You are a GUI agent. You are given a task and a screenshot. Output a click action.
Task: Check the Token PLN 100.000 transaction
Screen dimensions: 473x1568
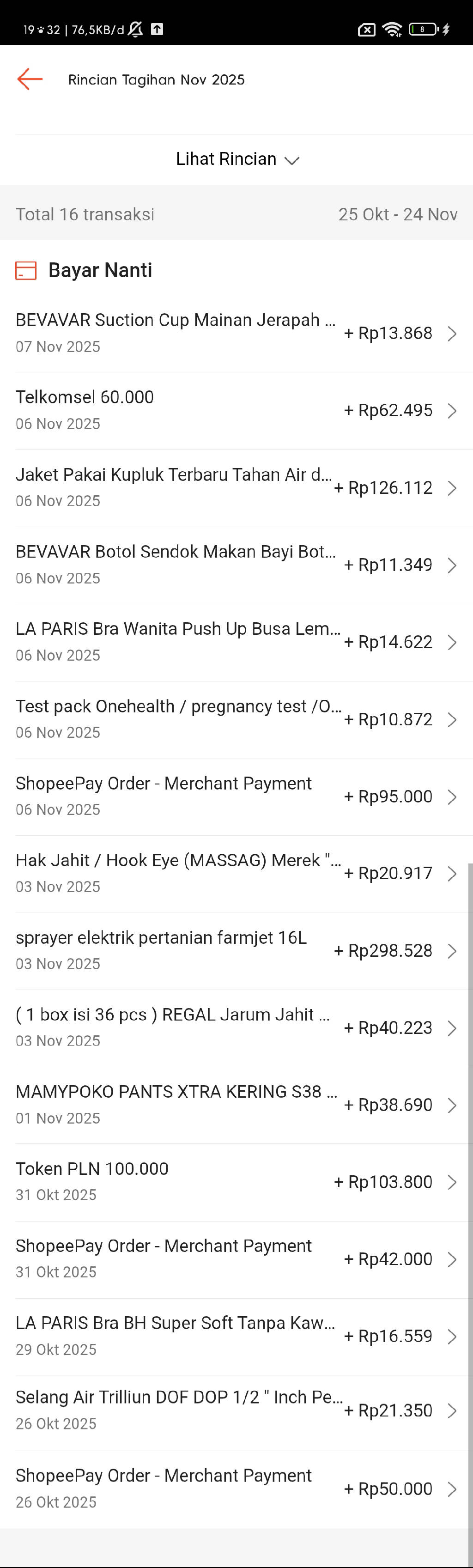tap(236, 1182)
